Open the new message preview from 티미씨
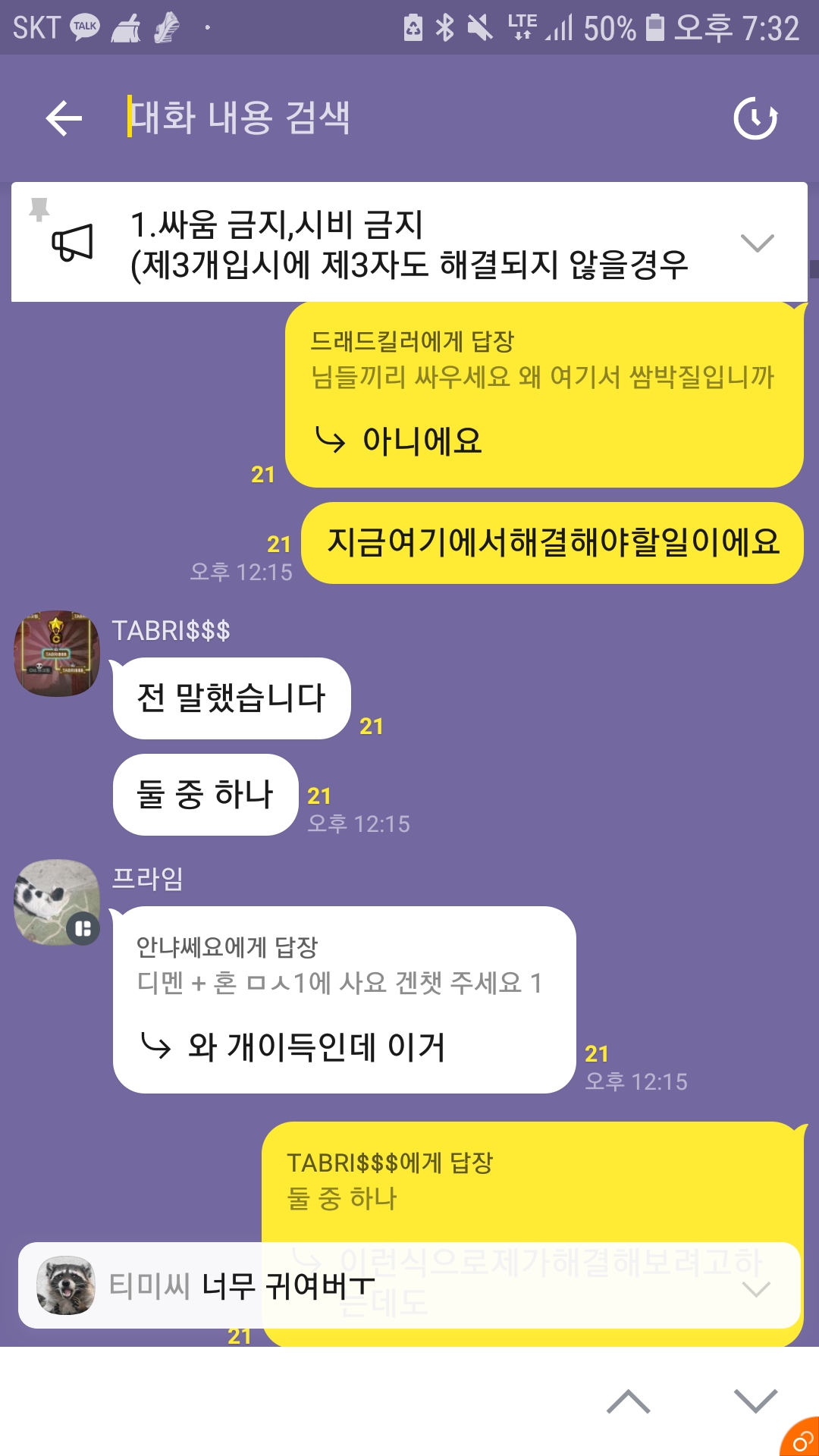 point(379,1285)
